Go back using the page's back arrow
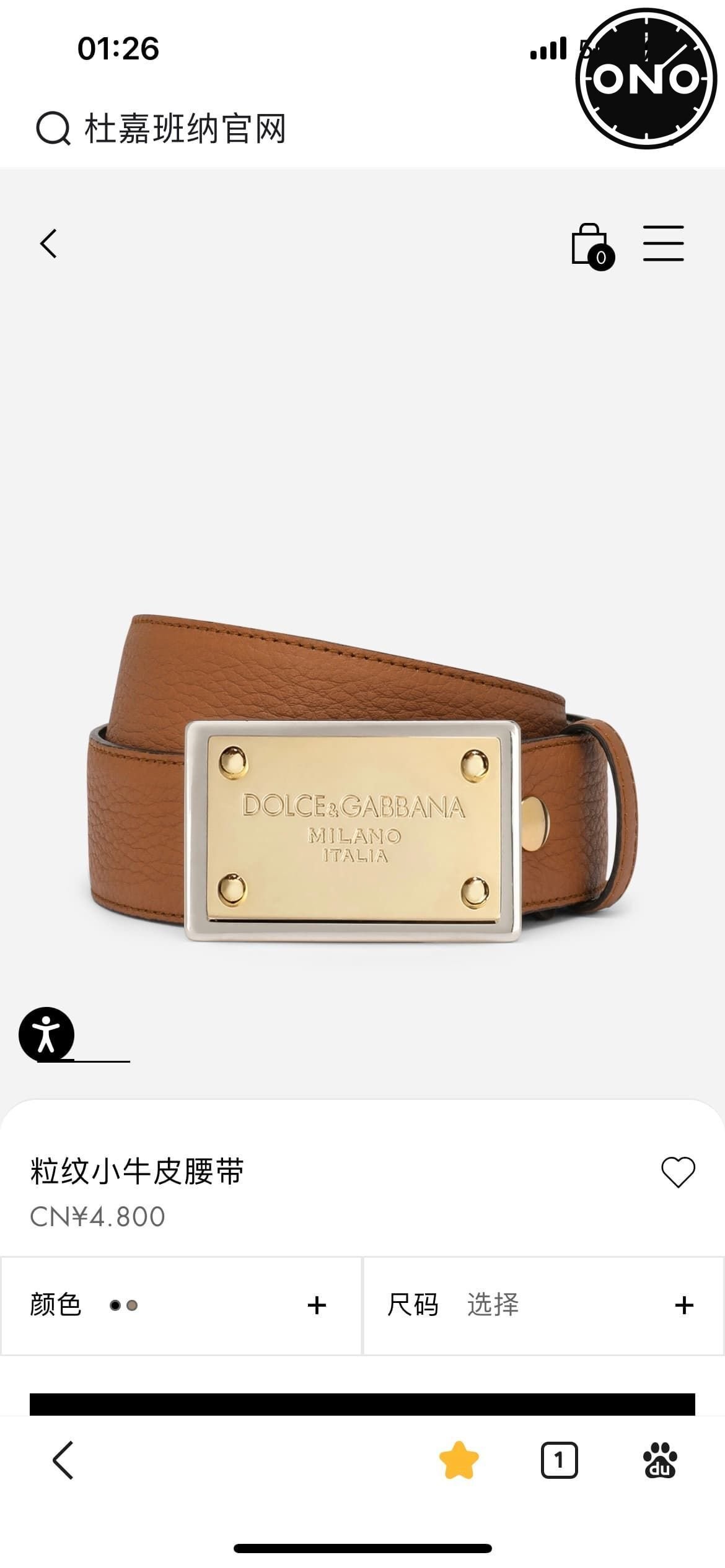The width and height of the screenshot is (725, 1568). [x=49, y=243]
